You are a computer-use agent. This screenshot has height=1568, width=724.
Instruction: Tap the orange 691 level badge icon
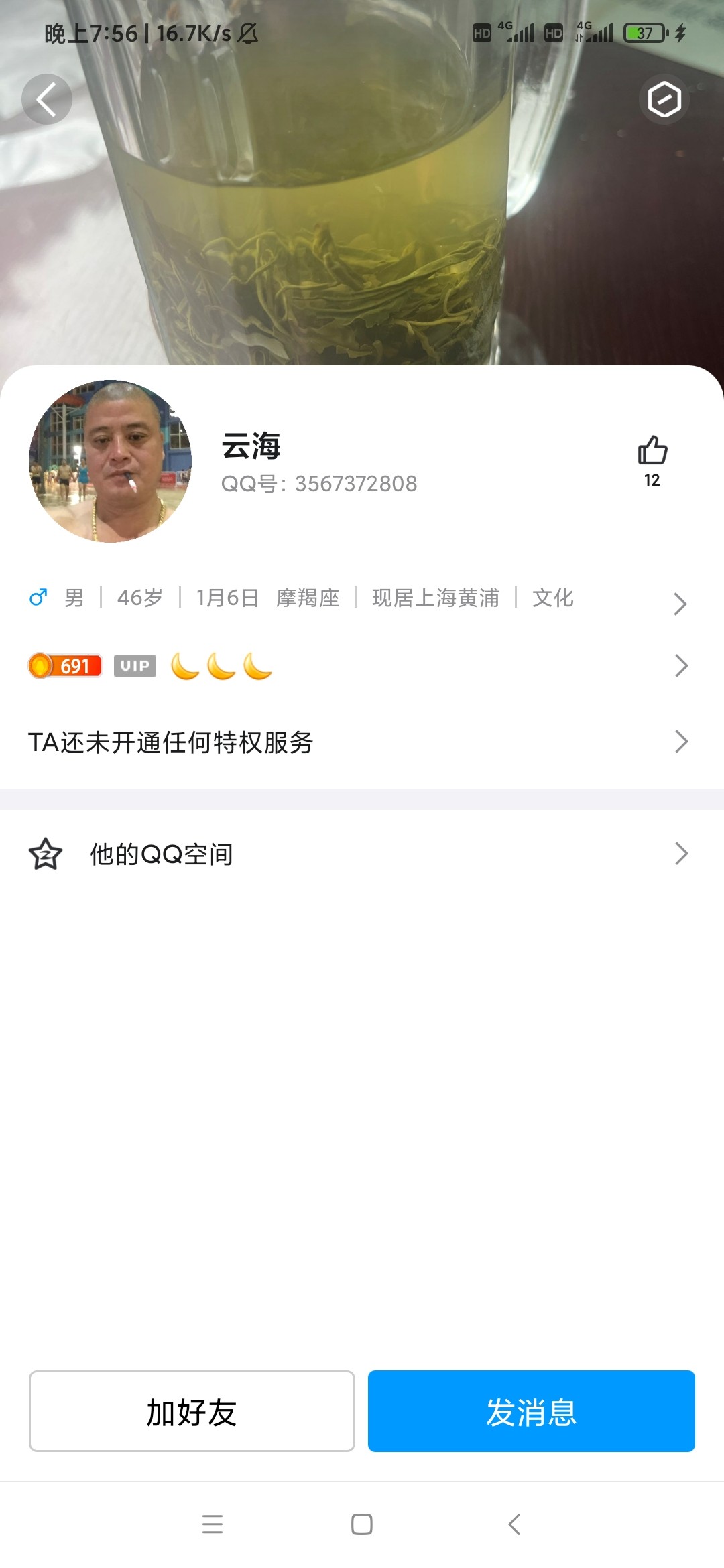coord(65,665)
